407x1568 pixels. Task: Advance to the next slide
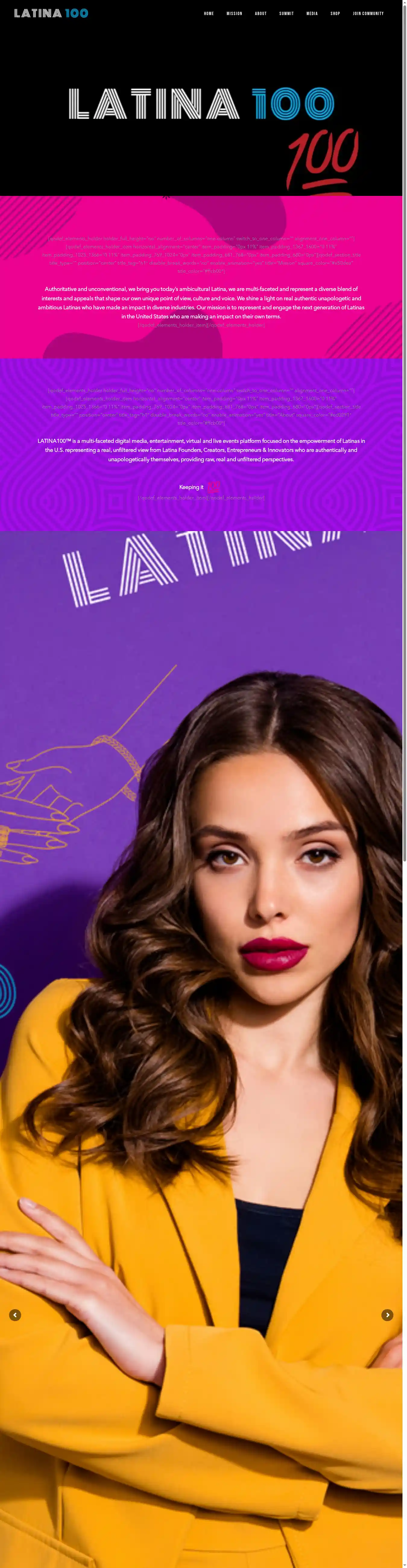point(387,1315)
